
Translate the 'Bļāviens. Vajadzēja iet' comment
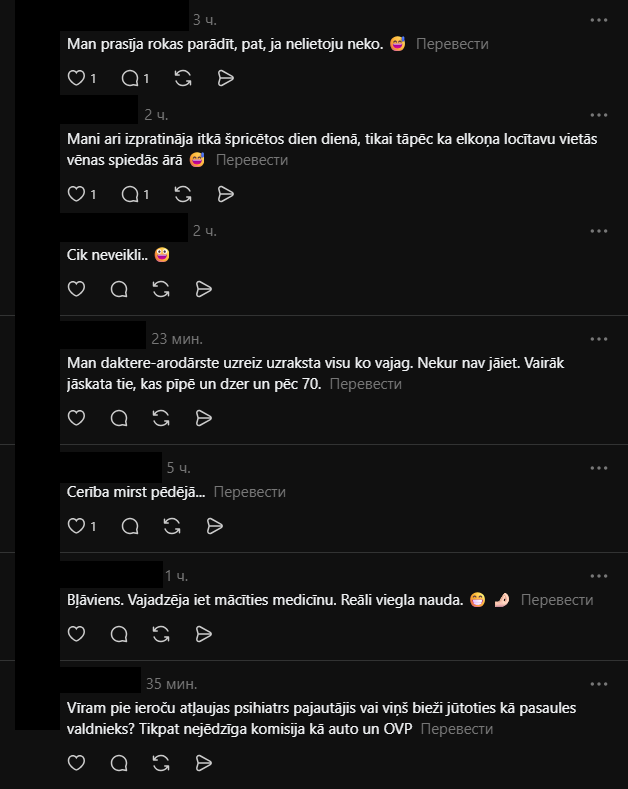pos(557,600)
